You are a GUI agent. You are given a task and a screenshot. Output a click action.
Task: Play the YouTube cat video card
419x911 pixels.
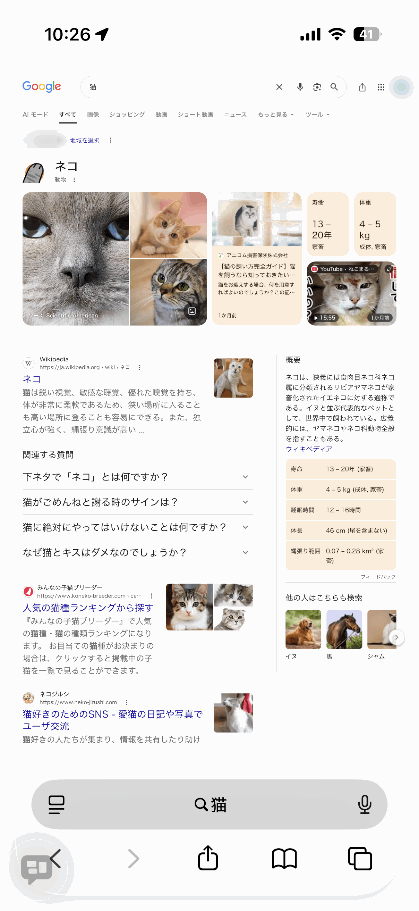(x=352, y=293)
